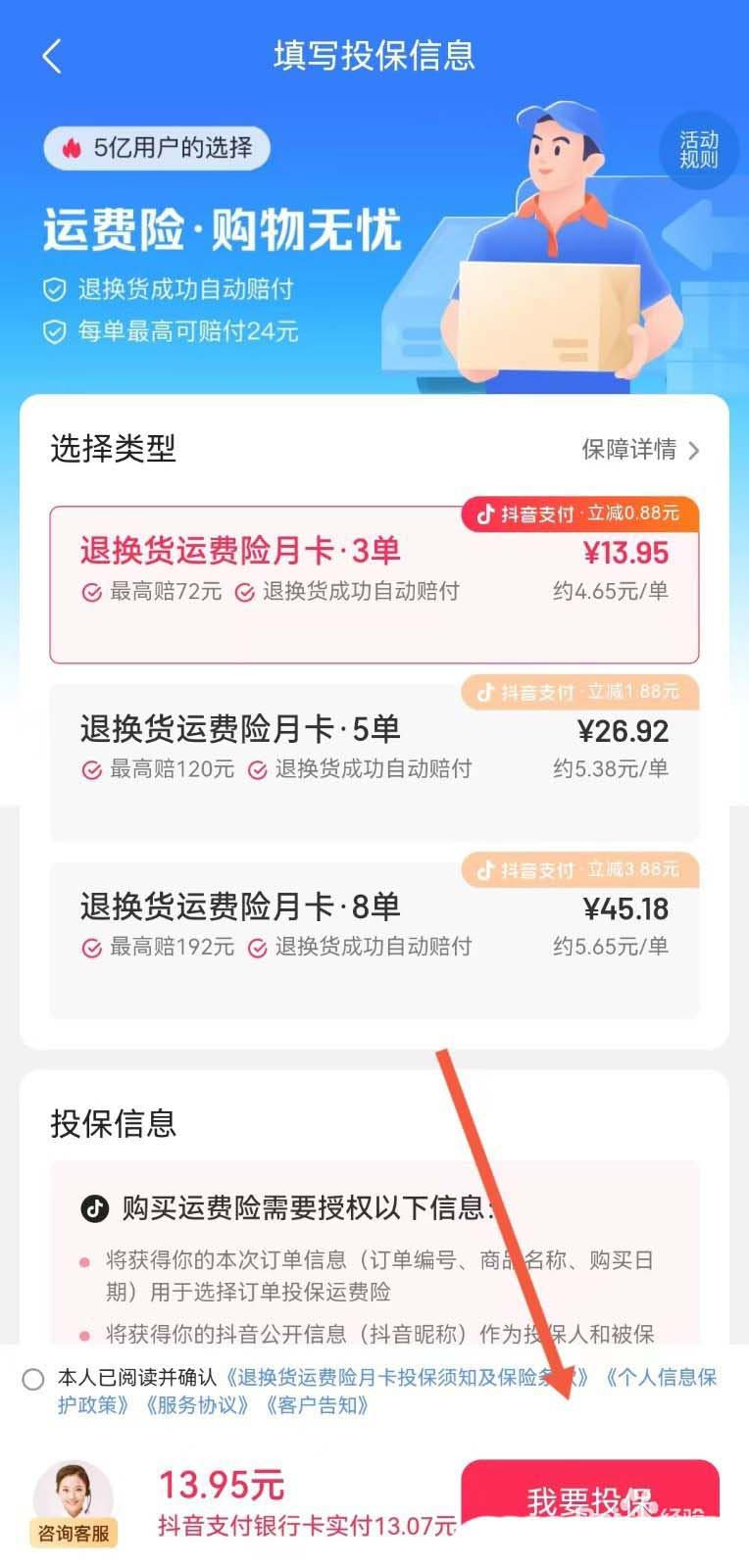This screenshot has height=1568, width=749.
Task: Contact 咨询客服 customer service
Action: tap(74, 1504)
